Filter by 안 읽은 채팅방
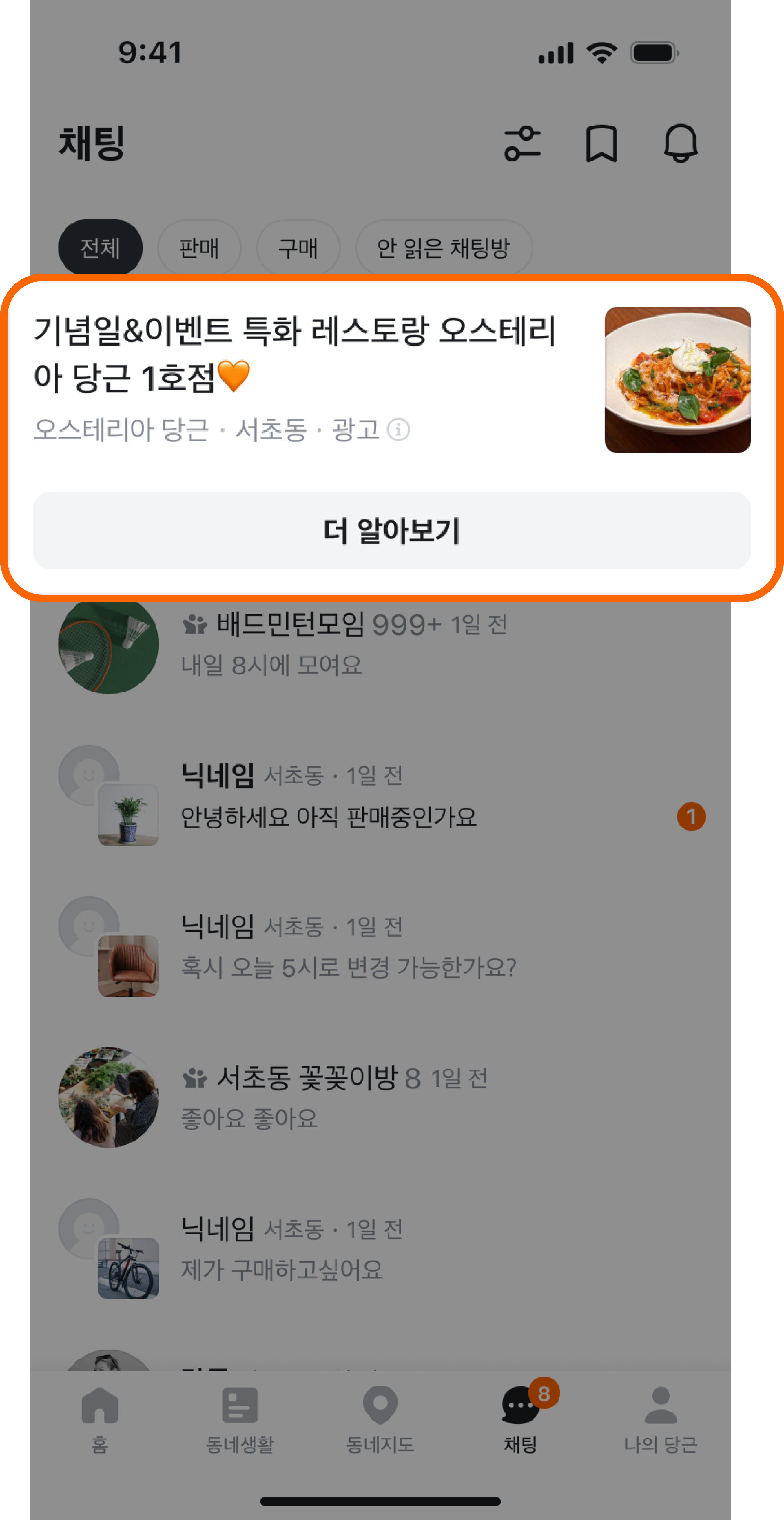The width and height of the screenshot is (784, 1520). 444,248
